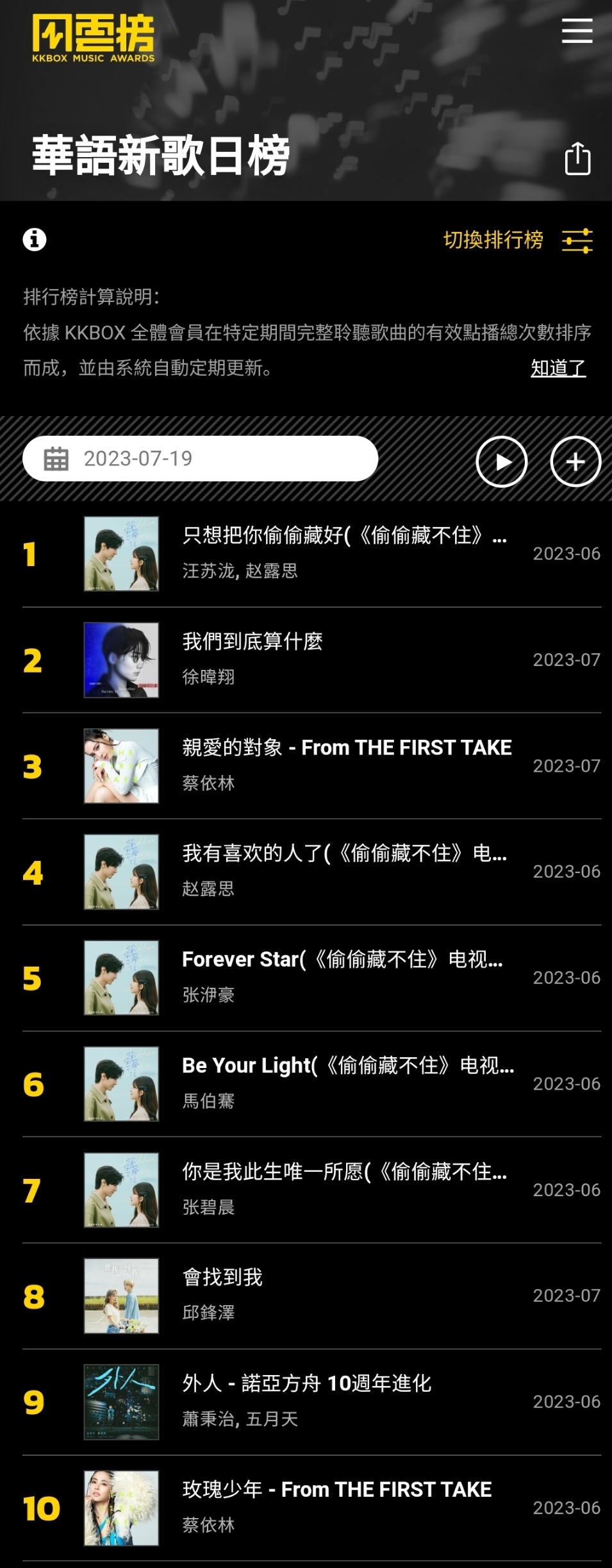This screenshot has height=1568, width=612.
Task: Tap the KKBOX Music Awards logo
Action: coord(94,38)
